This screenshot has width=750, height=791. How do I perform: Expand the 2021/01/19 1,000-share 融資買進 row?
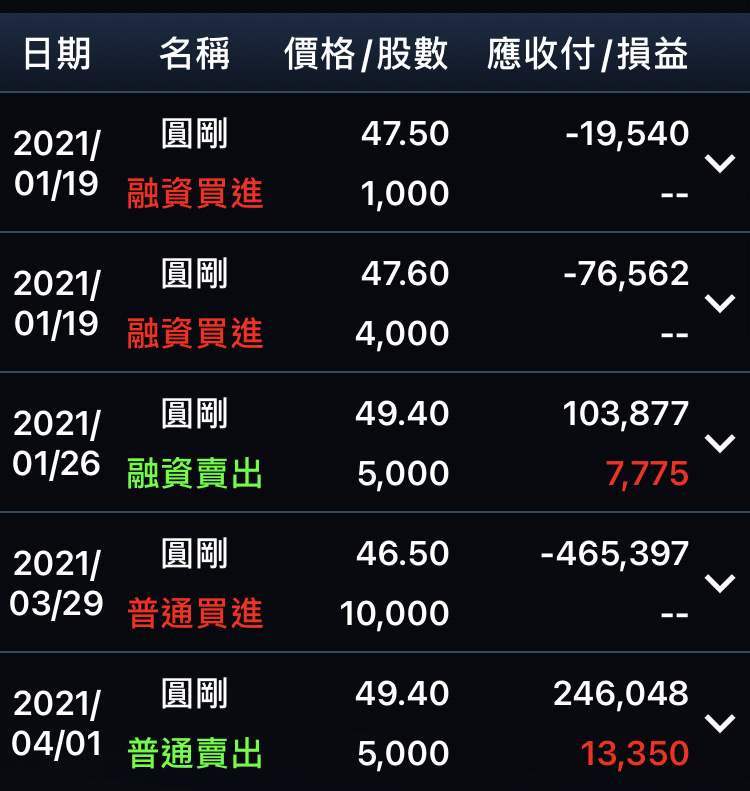click(x=720, y=163)
